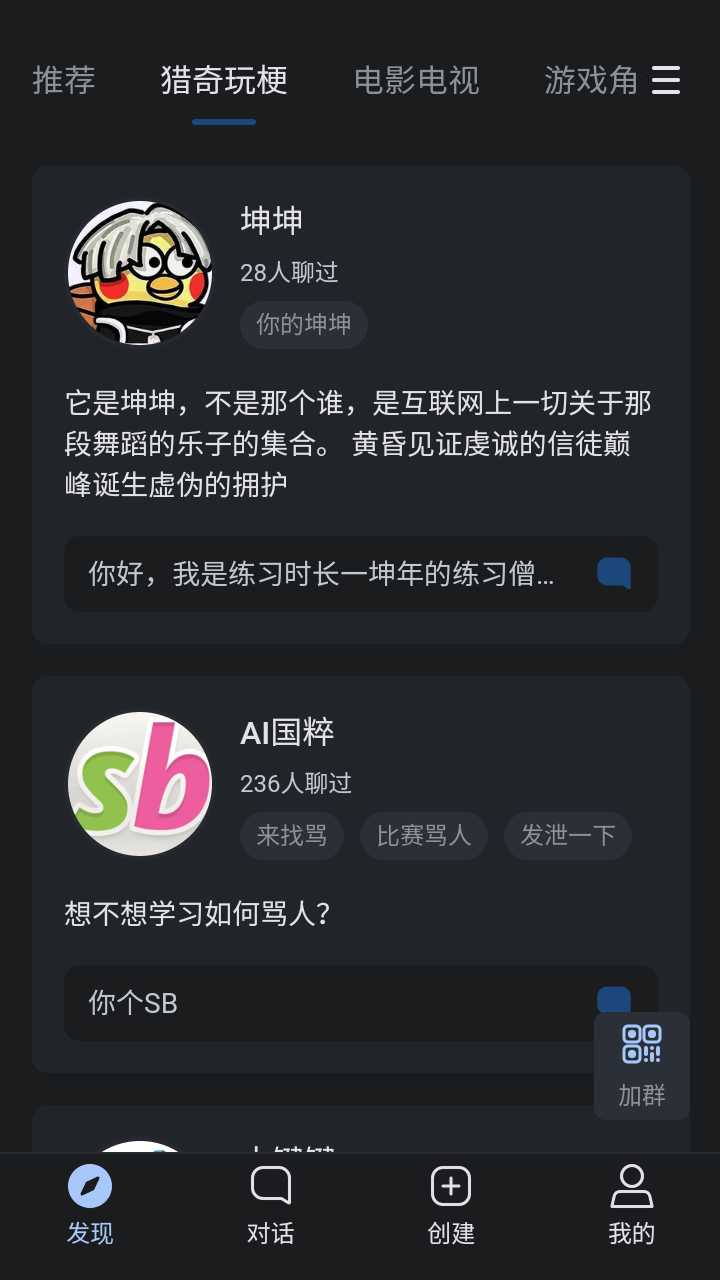Open the AI国粹 sb avatar
This screenshot has width=720, height=1280.
pyautogui.click(x=139, y=784)
